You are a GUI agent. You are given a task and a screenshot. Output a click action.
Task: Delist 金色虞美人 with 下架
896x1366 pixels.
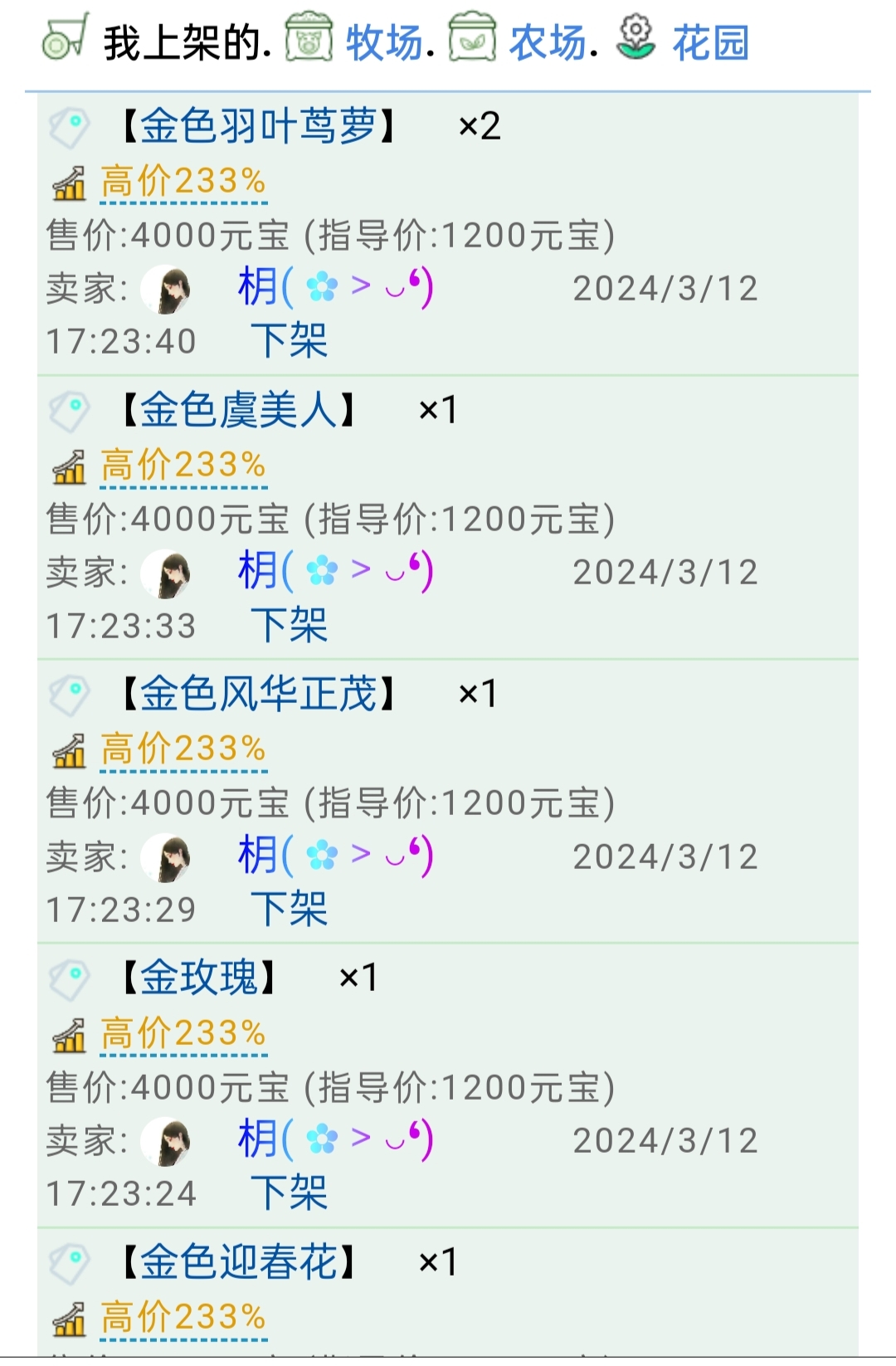click(289, 625)
